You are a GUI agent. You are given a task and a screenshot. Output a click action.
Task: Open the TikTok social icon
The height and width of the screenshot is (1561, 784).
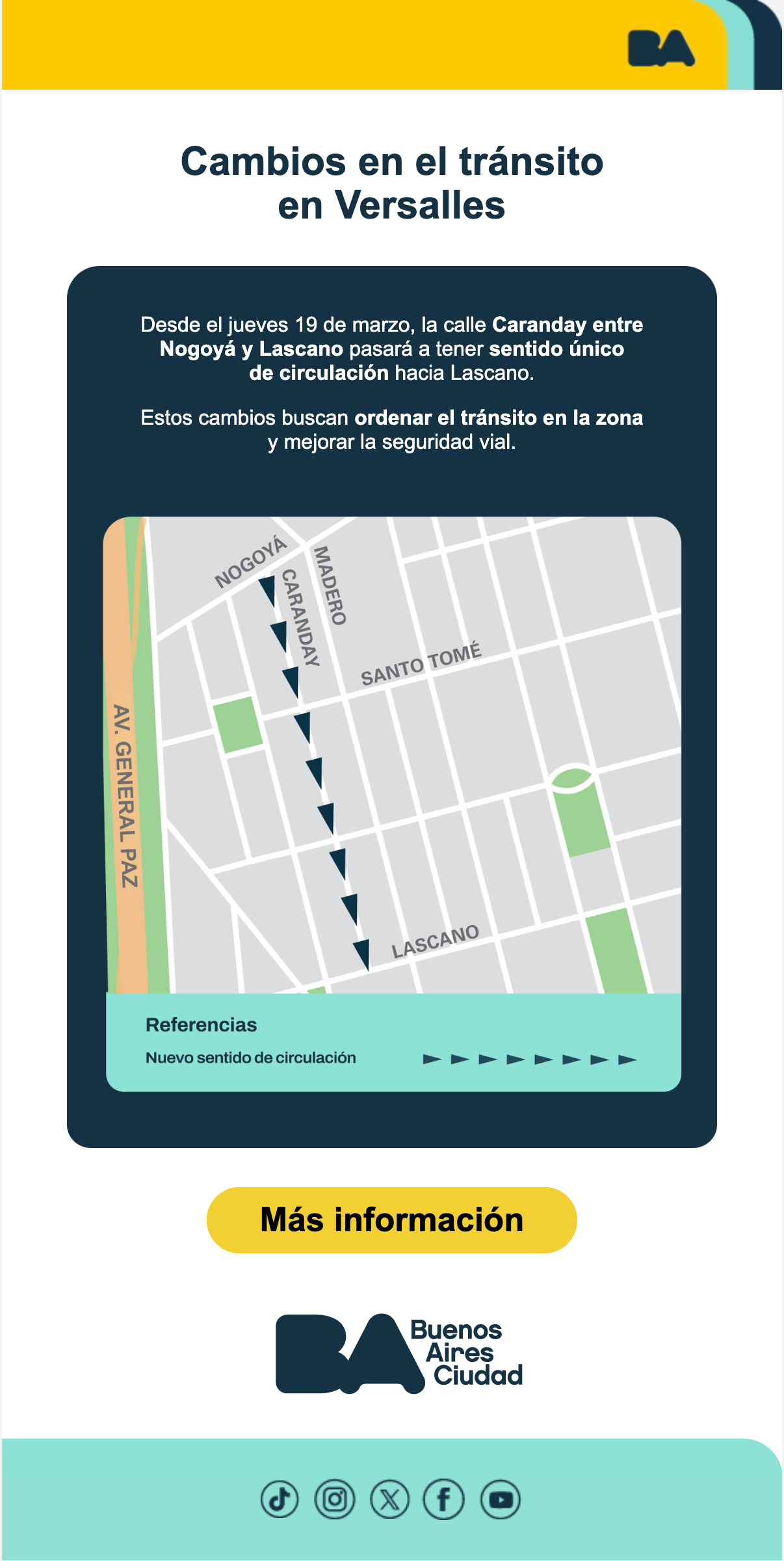click(280, 1499)
